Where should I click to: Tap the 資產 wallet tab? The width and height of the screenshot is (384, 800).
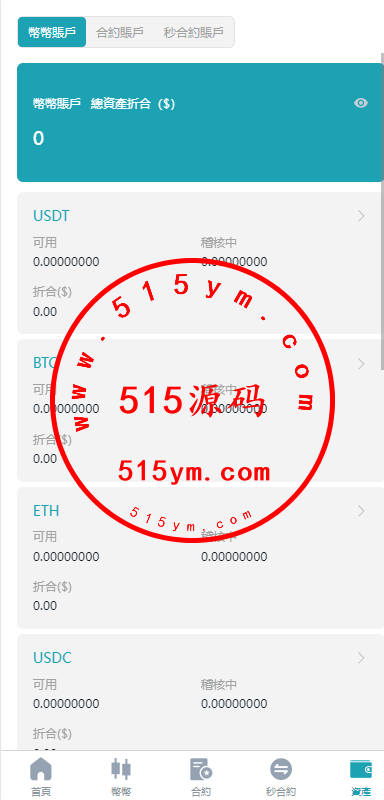point(361,777)
